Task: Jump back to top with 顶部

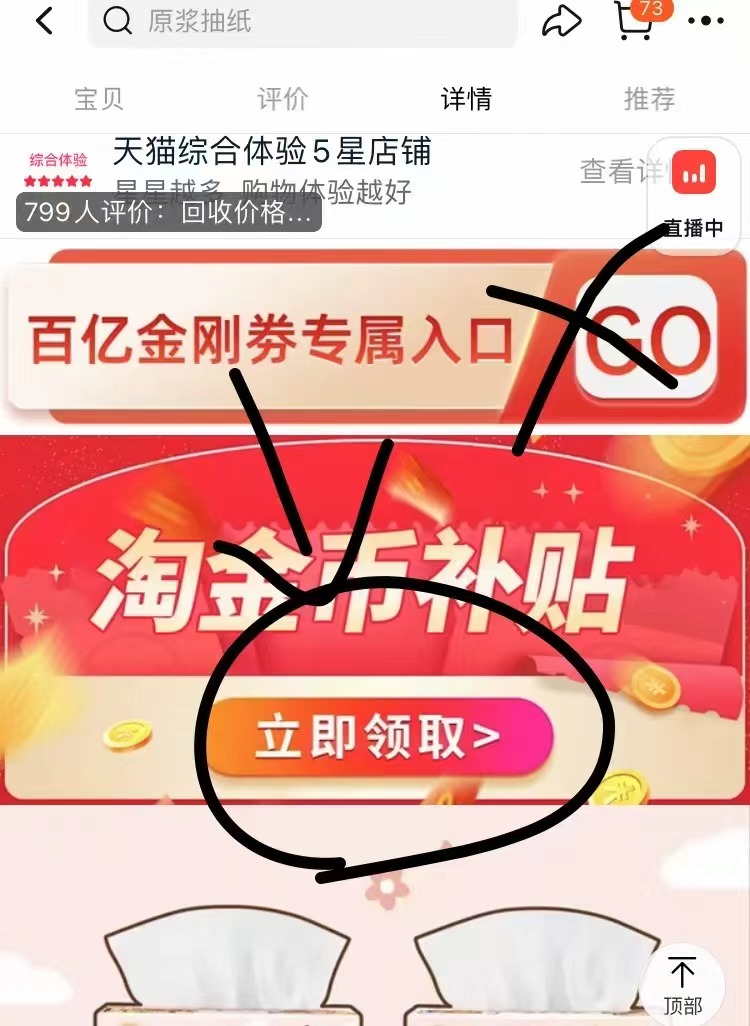Action: (x=683, y=985)
